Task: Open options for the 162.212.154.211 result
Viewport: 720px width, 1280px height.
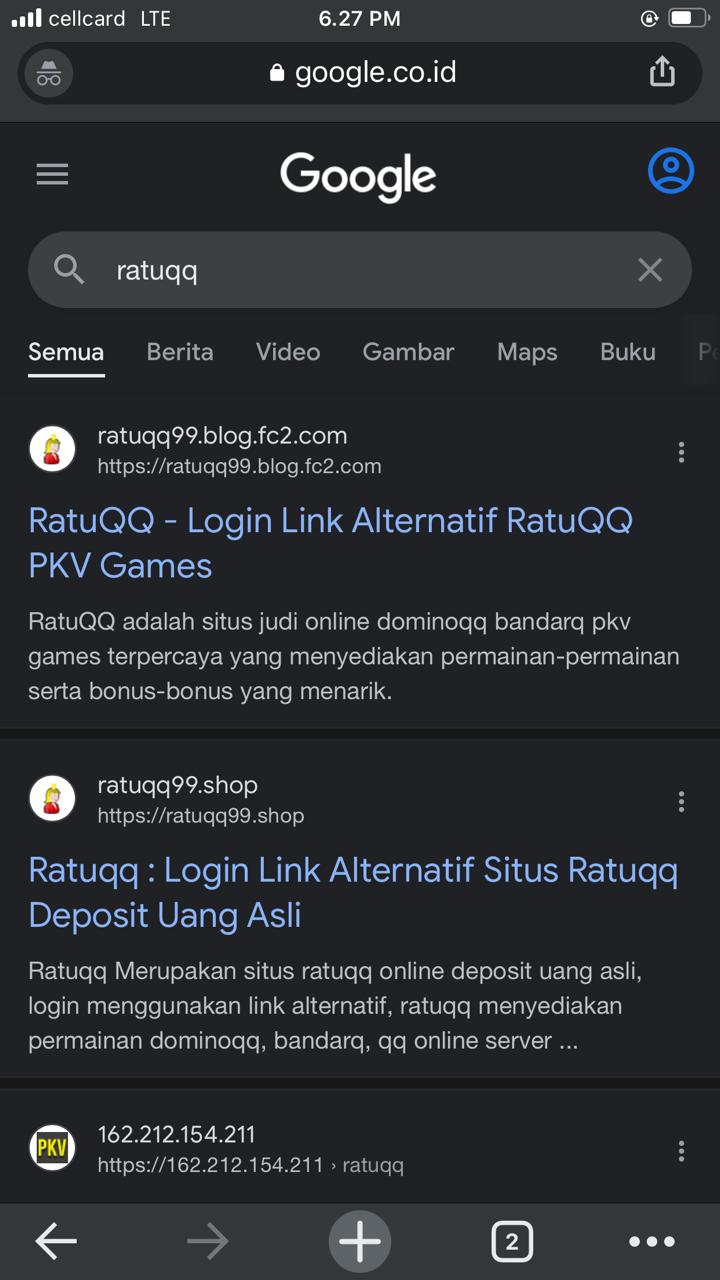Action: [681, 1151]
